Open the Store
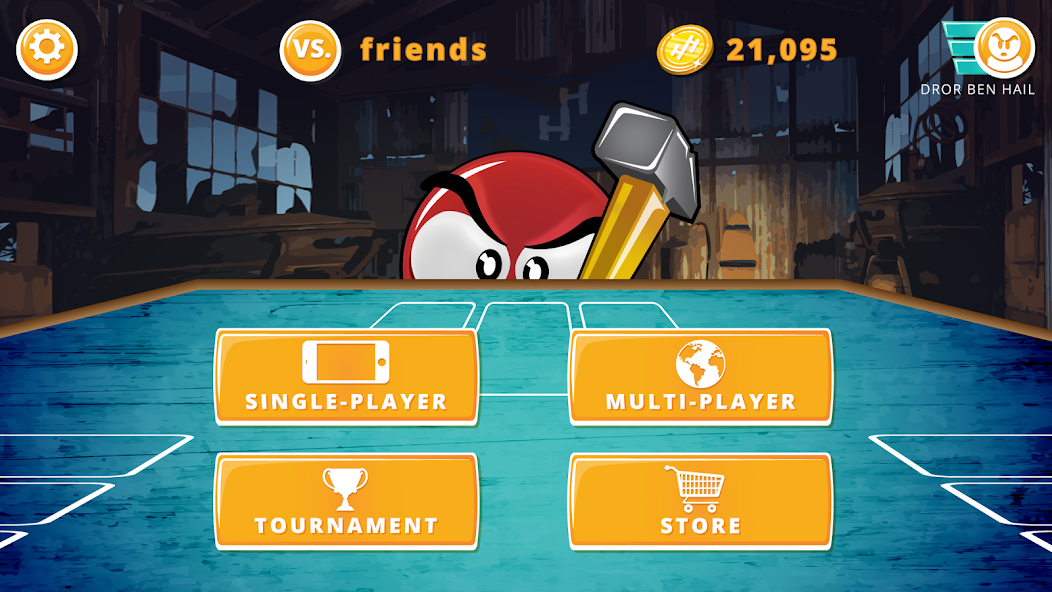 (700, 501)
